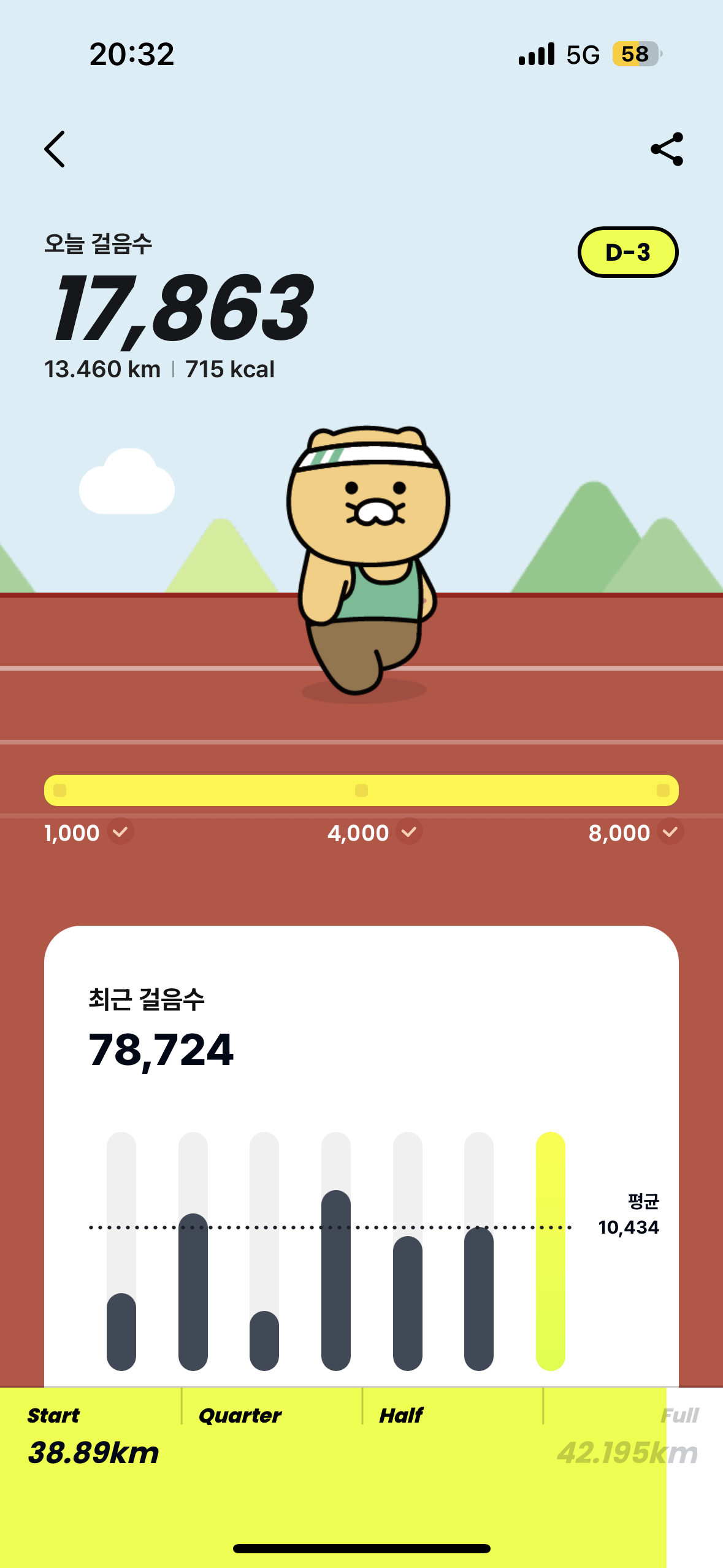The width and height of the screenshot is (723, 1568).
Task: Tap the 4,000 steps milestone check
Action: pos(409,832)
